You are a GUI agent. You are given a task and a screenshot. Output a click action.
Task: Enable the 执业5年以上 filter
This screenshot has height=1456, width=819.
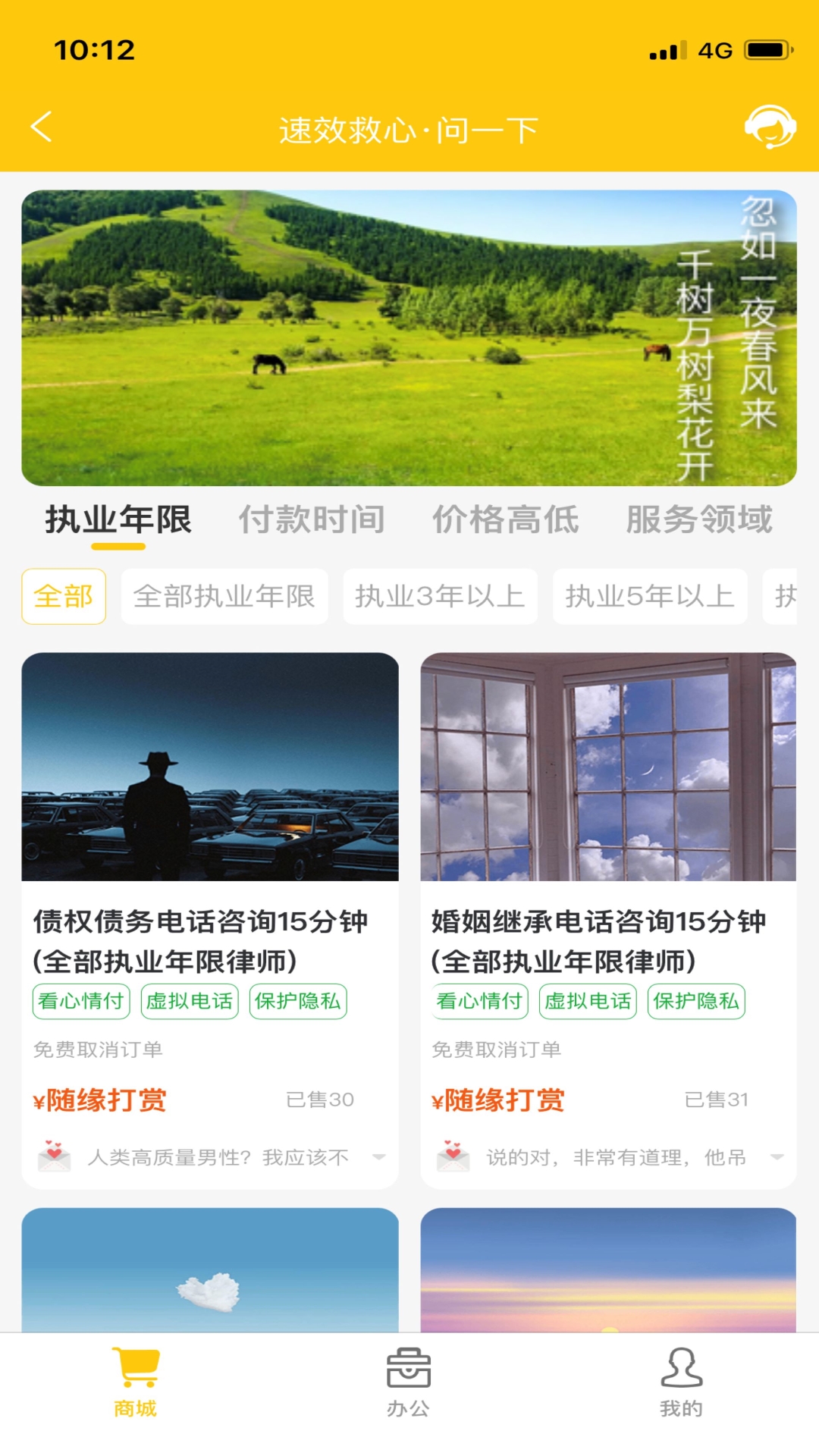651,597
